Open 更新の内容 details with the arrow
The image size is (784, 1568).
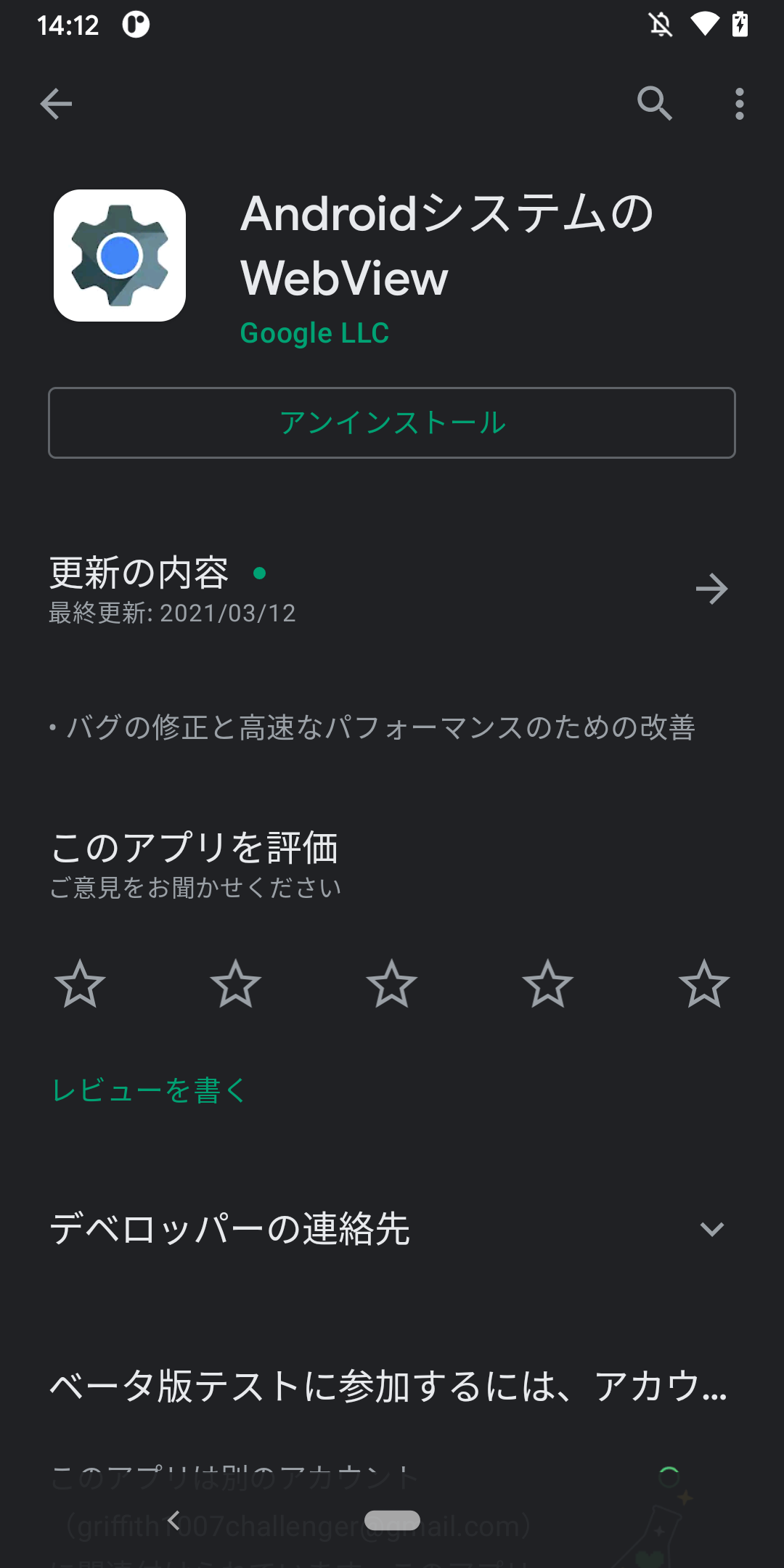tap(711, 589)
